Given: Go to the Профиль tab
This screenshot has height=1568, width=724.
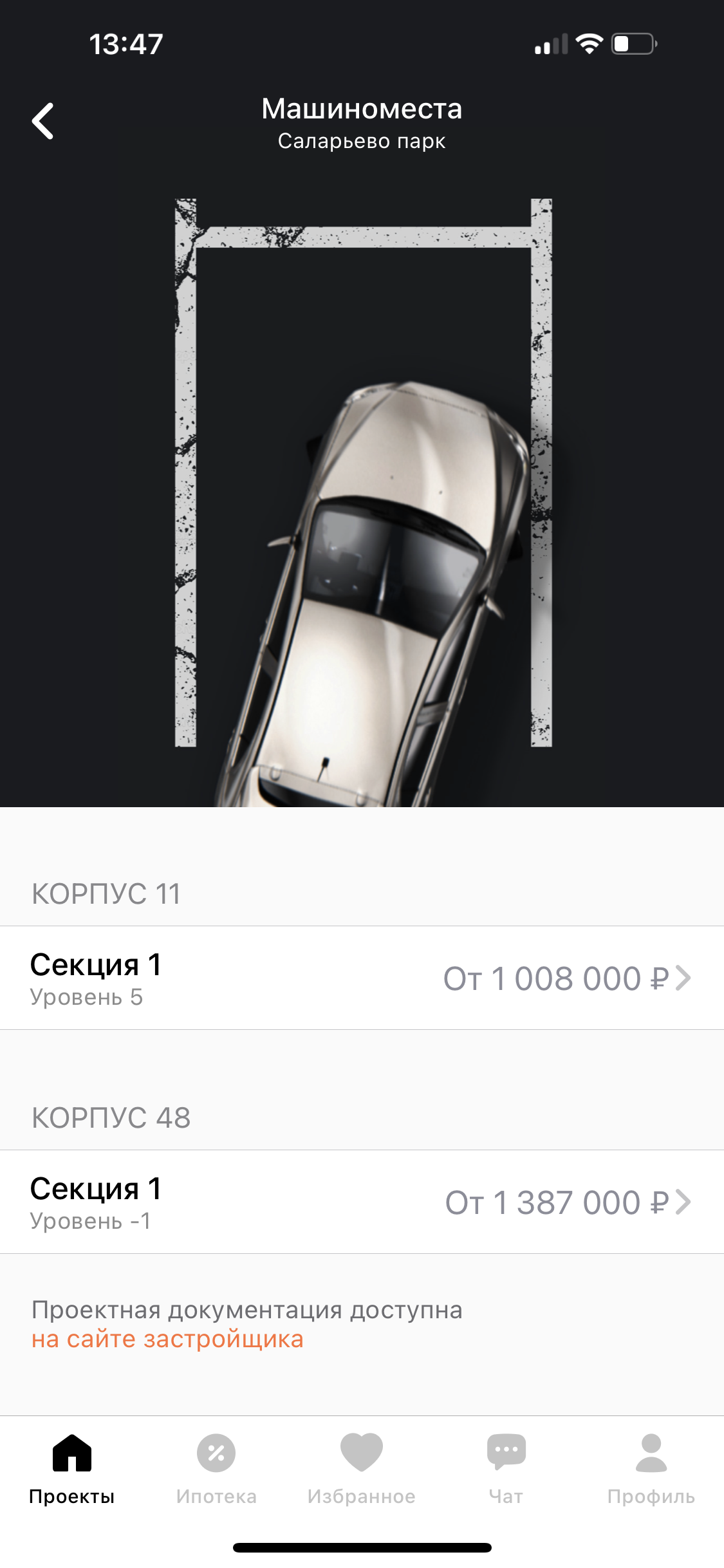Looking at the screenshot, I should point(651,1468).
